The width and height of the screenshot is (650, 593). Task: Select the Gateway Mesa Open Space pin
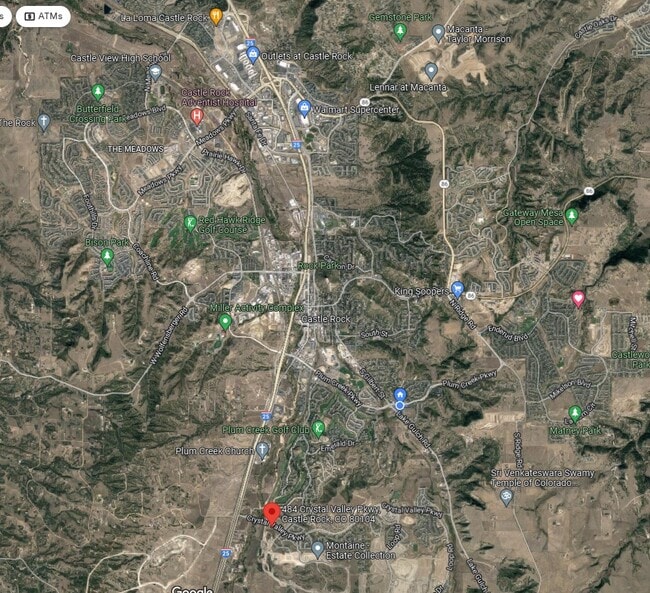coord(572,214)
